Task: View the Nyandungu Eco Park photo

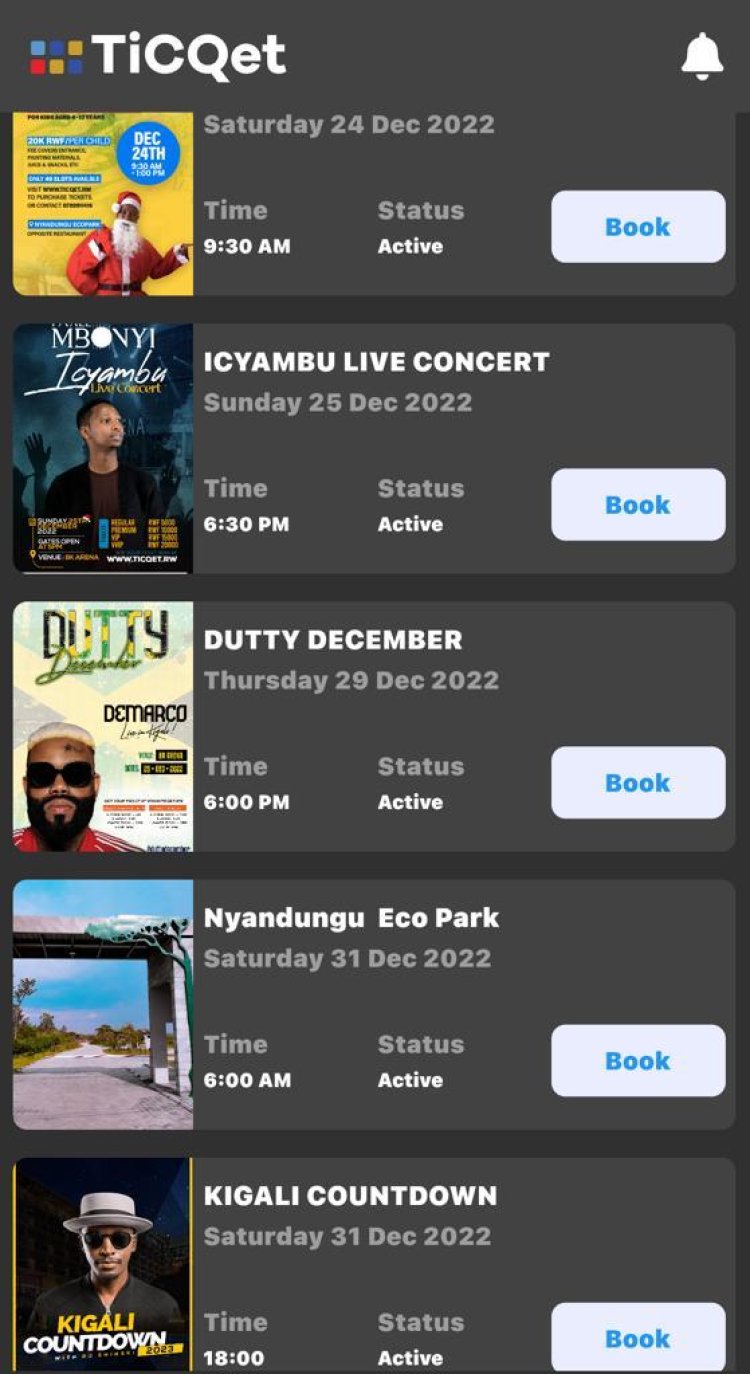Action: 103,1005
